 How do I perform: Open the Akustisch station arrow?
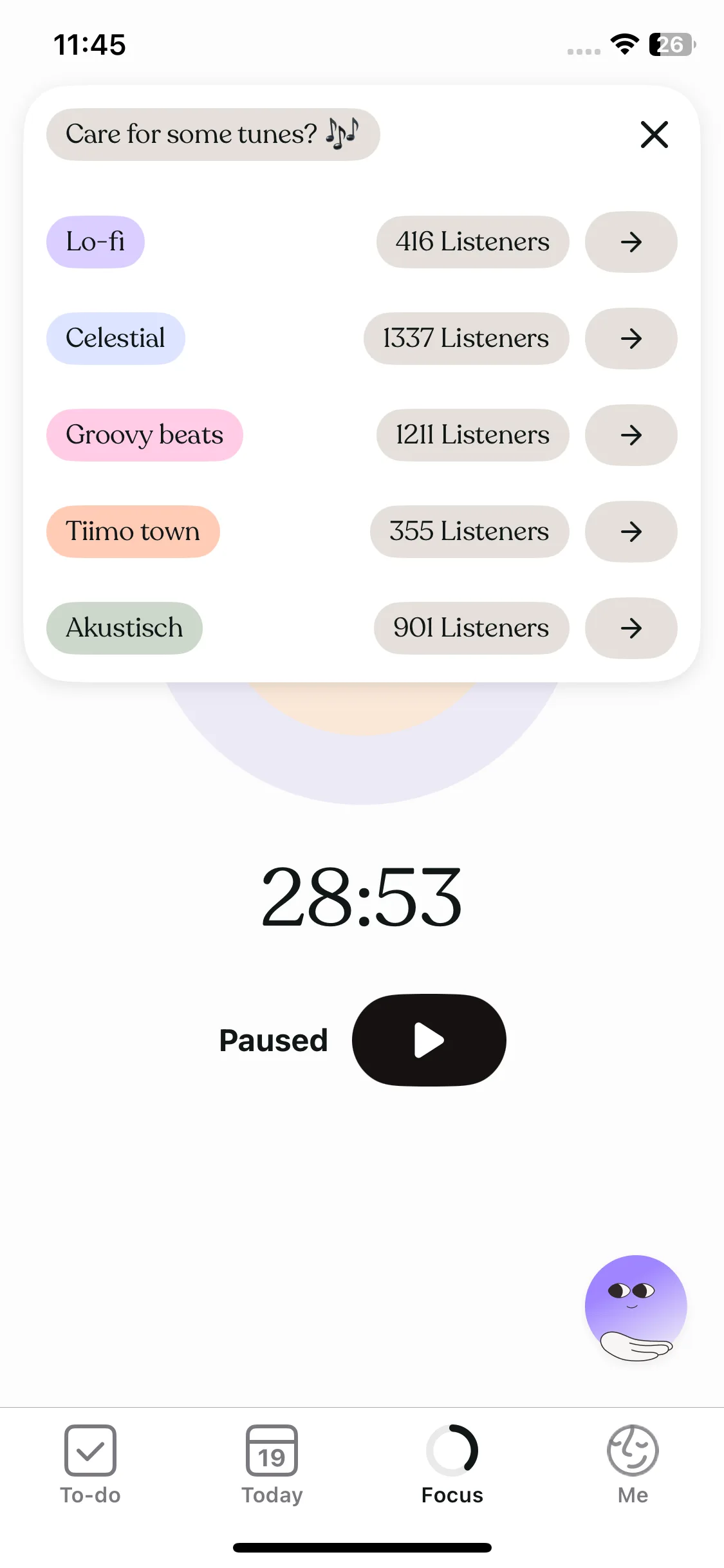(631, 628)
